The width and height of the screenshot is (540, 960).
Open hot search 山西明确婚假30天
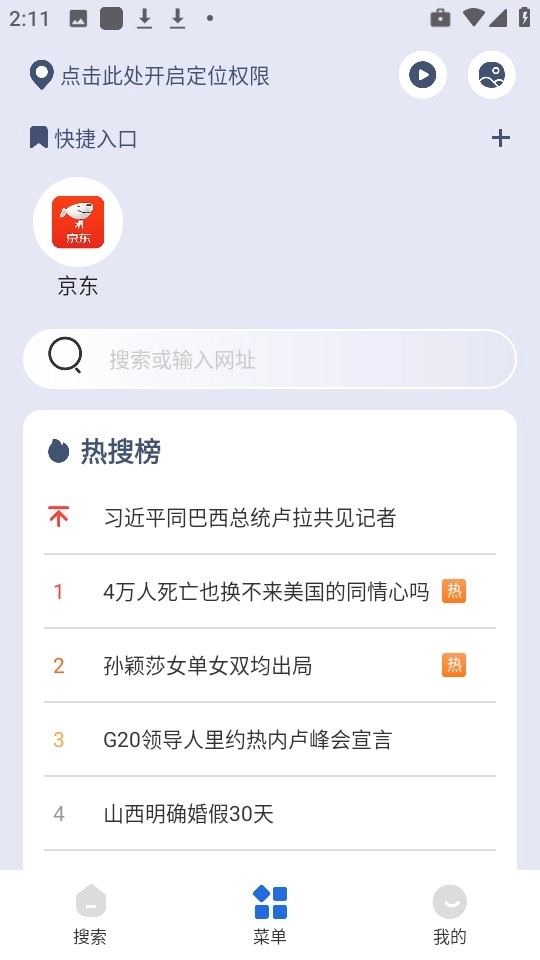269,814
